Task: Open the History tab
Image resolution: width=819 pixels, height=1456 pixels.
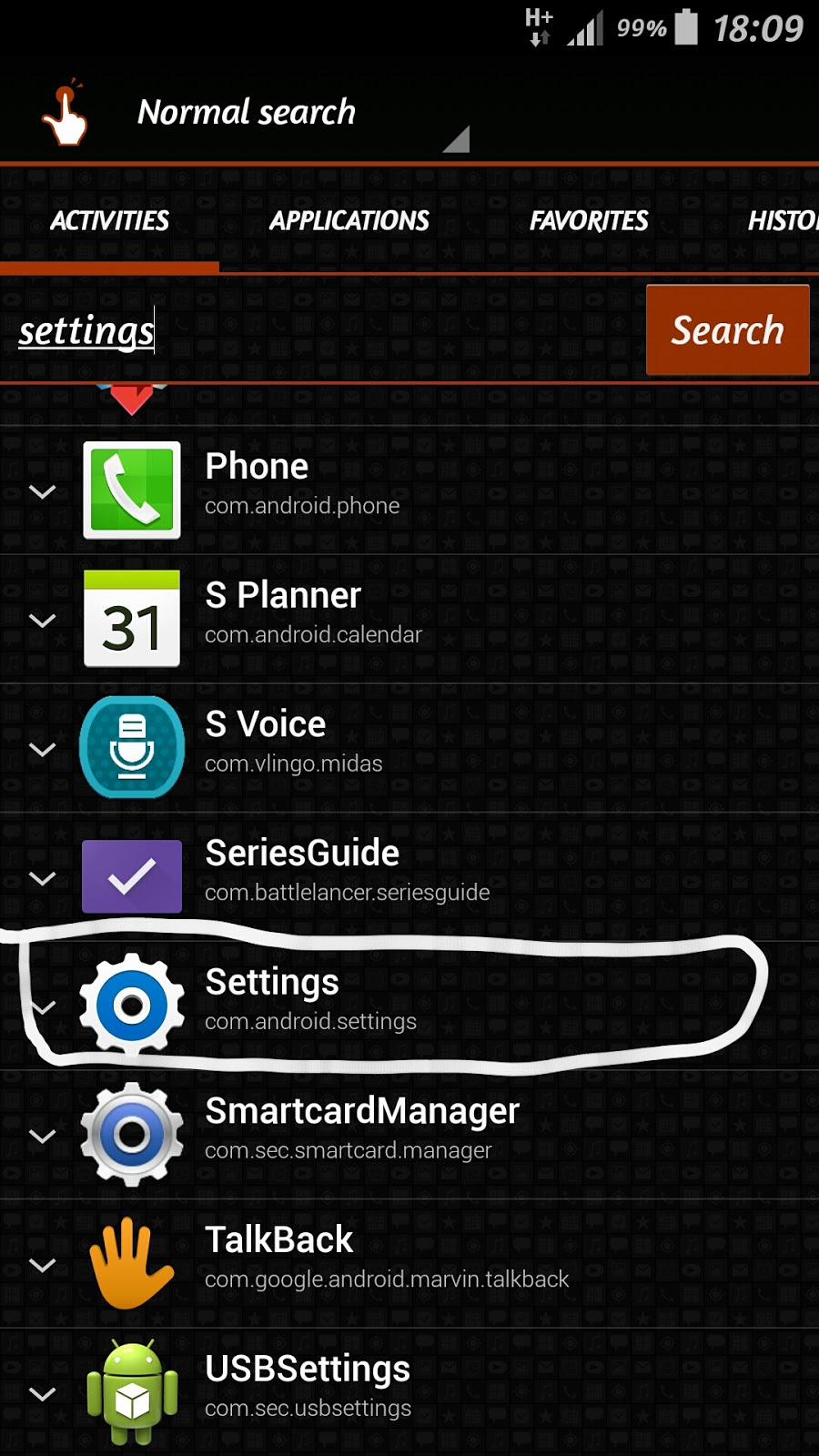Action: pos(781,220)
